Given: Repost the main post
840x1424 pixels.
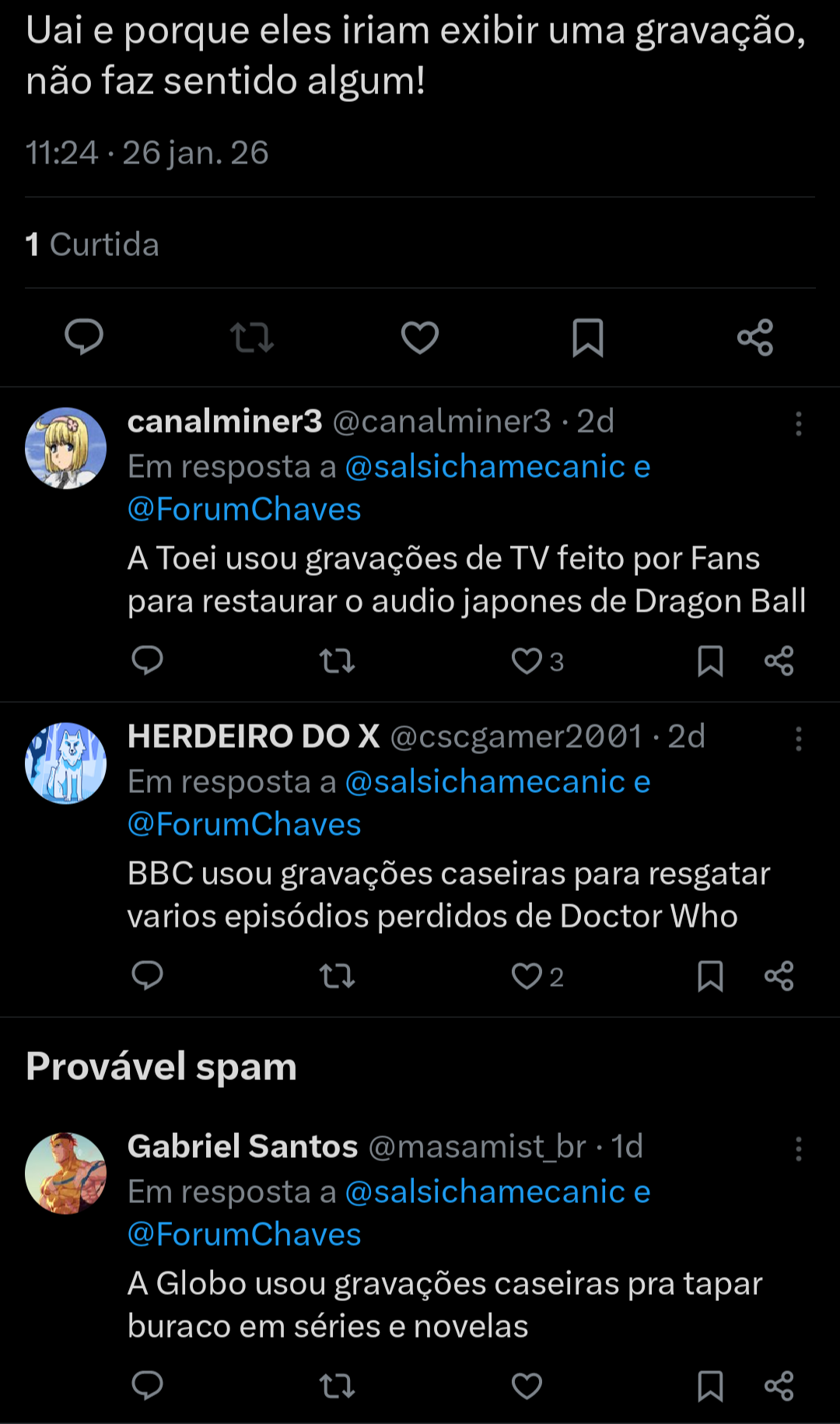Looking at the screenshot, I should [x=252, y=337].
